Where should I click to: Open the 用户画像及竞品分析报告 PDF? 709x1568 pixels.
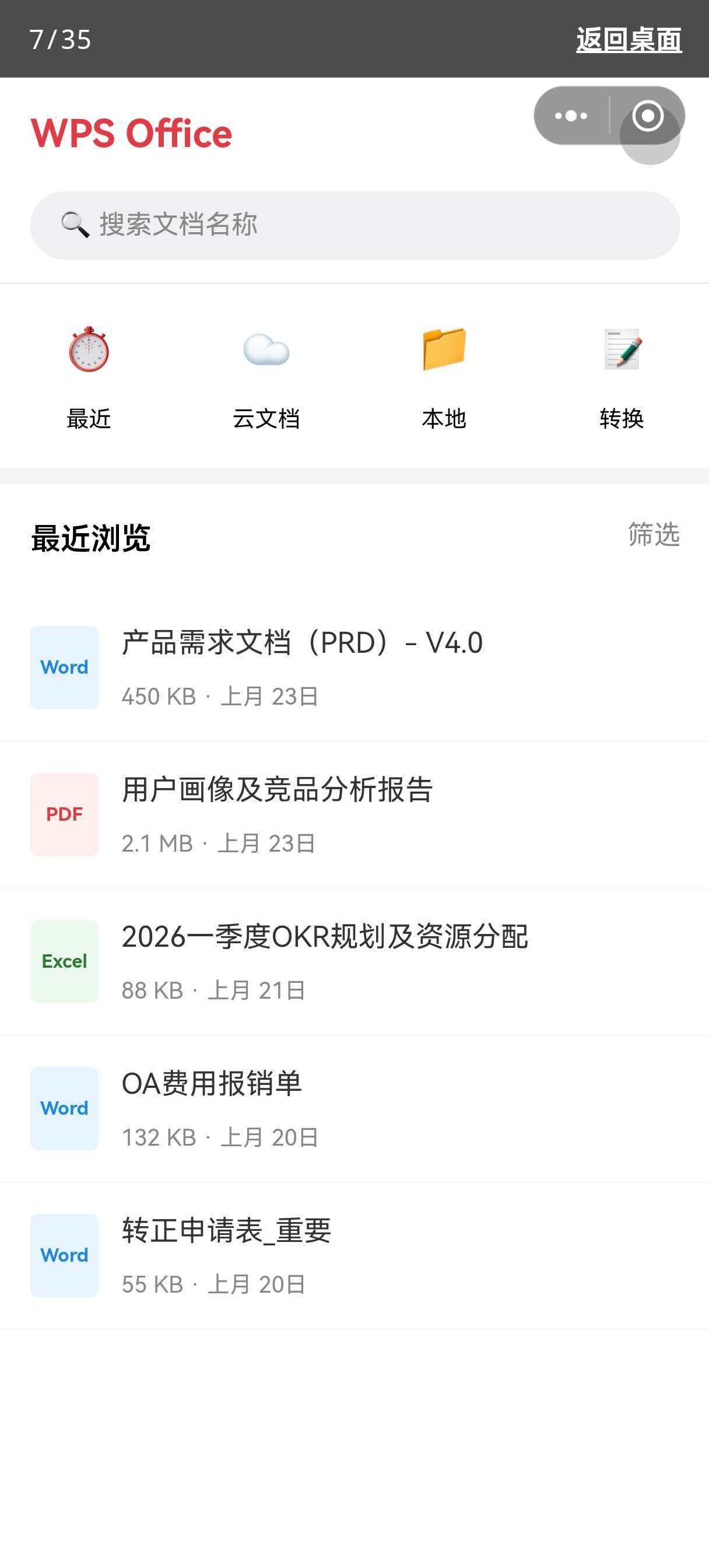pos(354,814)
